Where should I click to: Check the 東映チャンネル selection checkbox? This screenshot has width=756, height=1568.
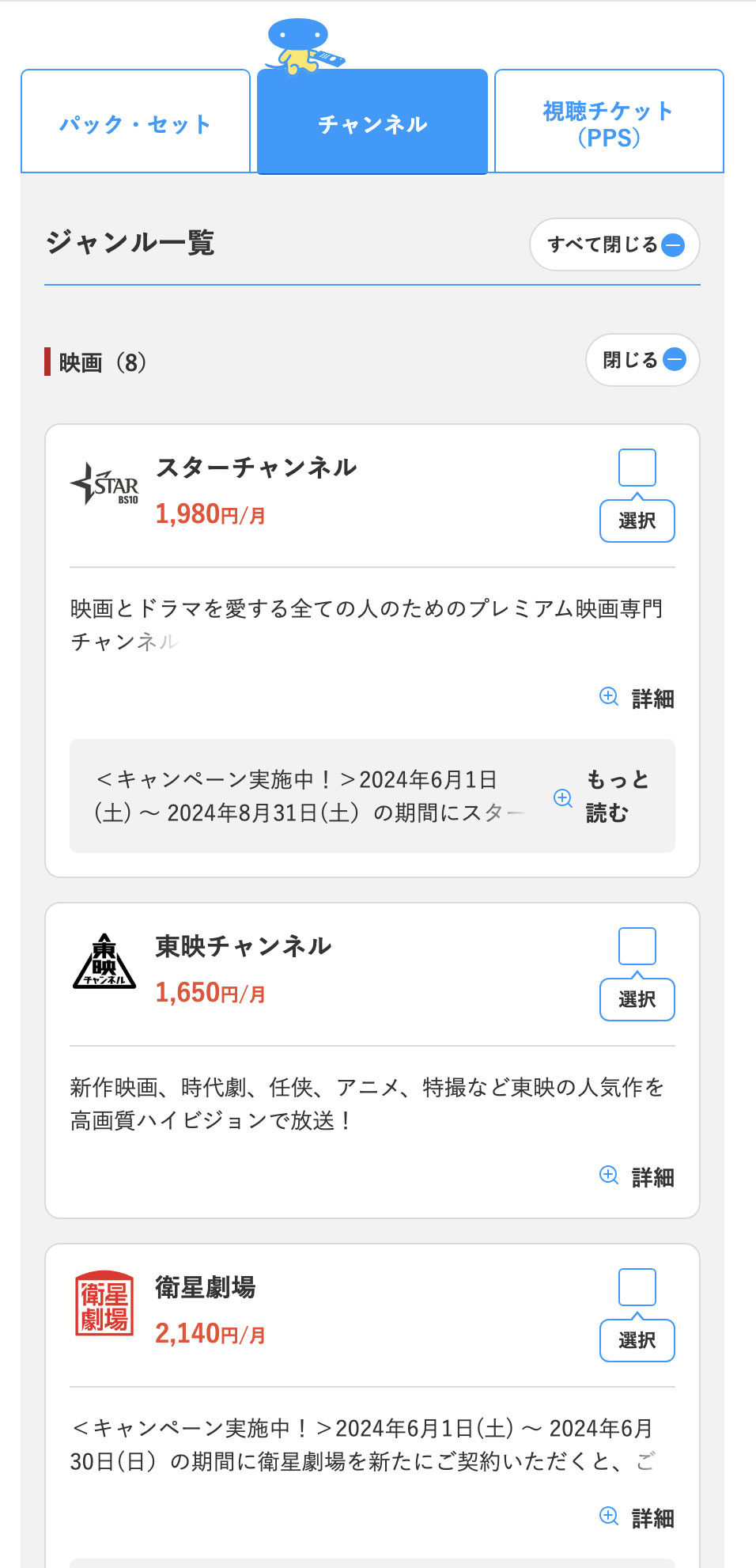pos(637,945)
